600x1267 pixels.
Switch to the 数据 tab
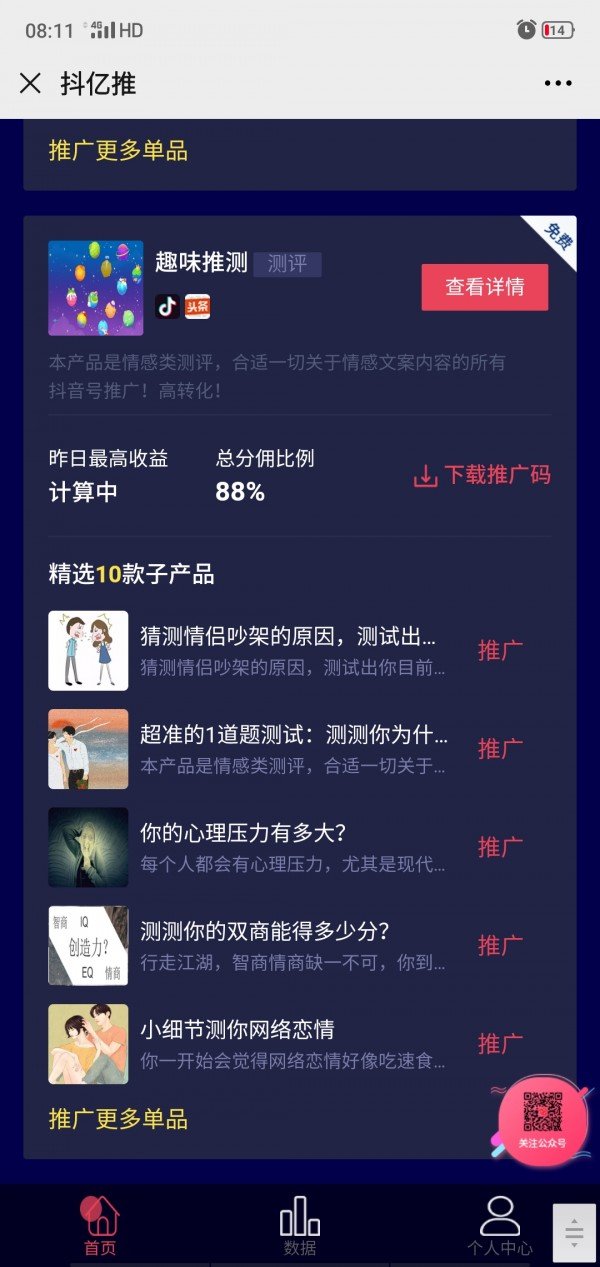(300, 1226)
